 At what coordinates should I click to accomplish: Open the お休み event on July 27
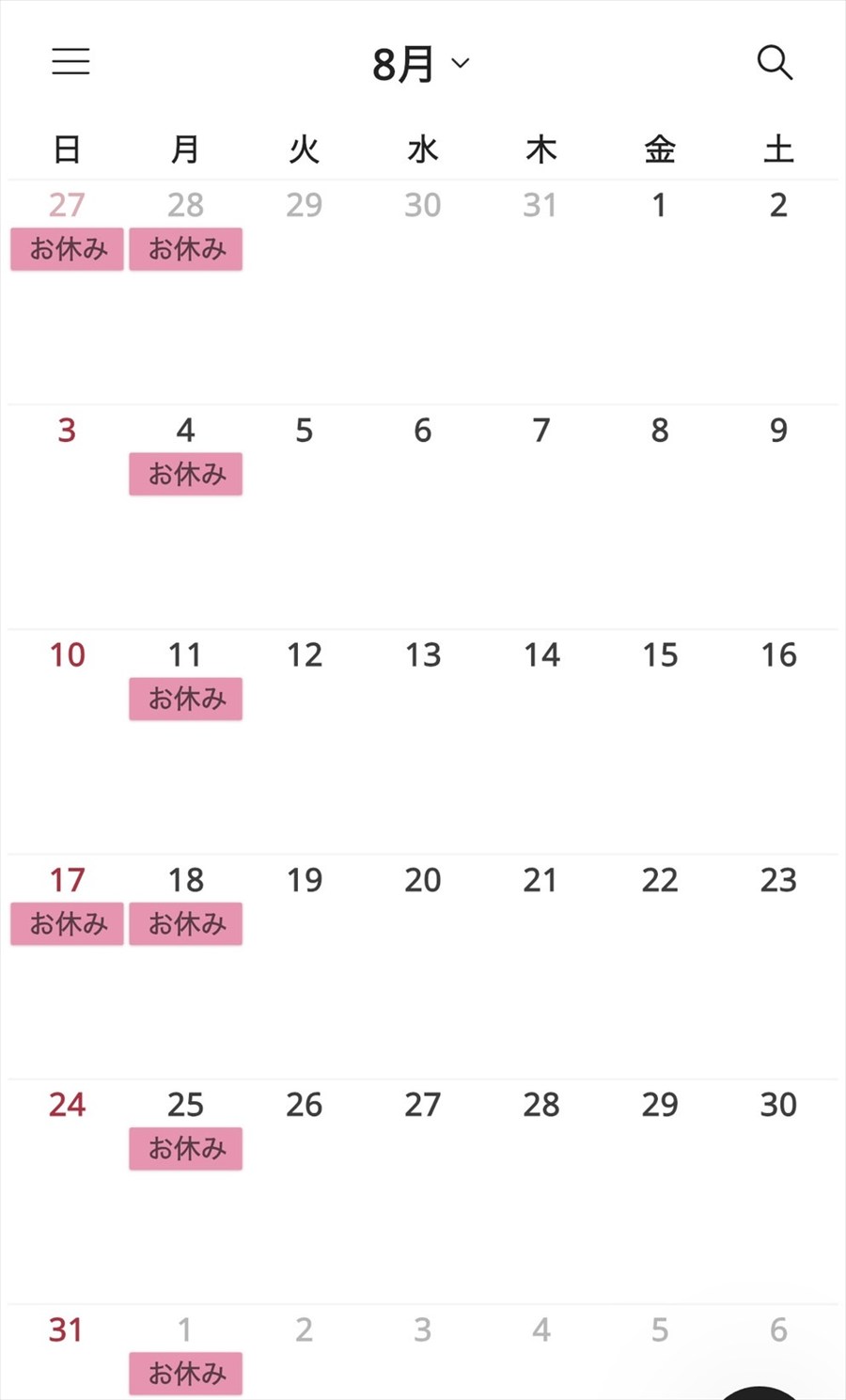[x=67, y=249]
